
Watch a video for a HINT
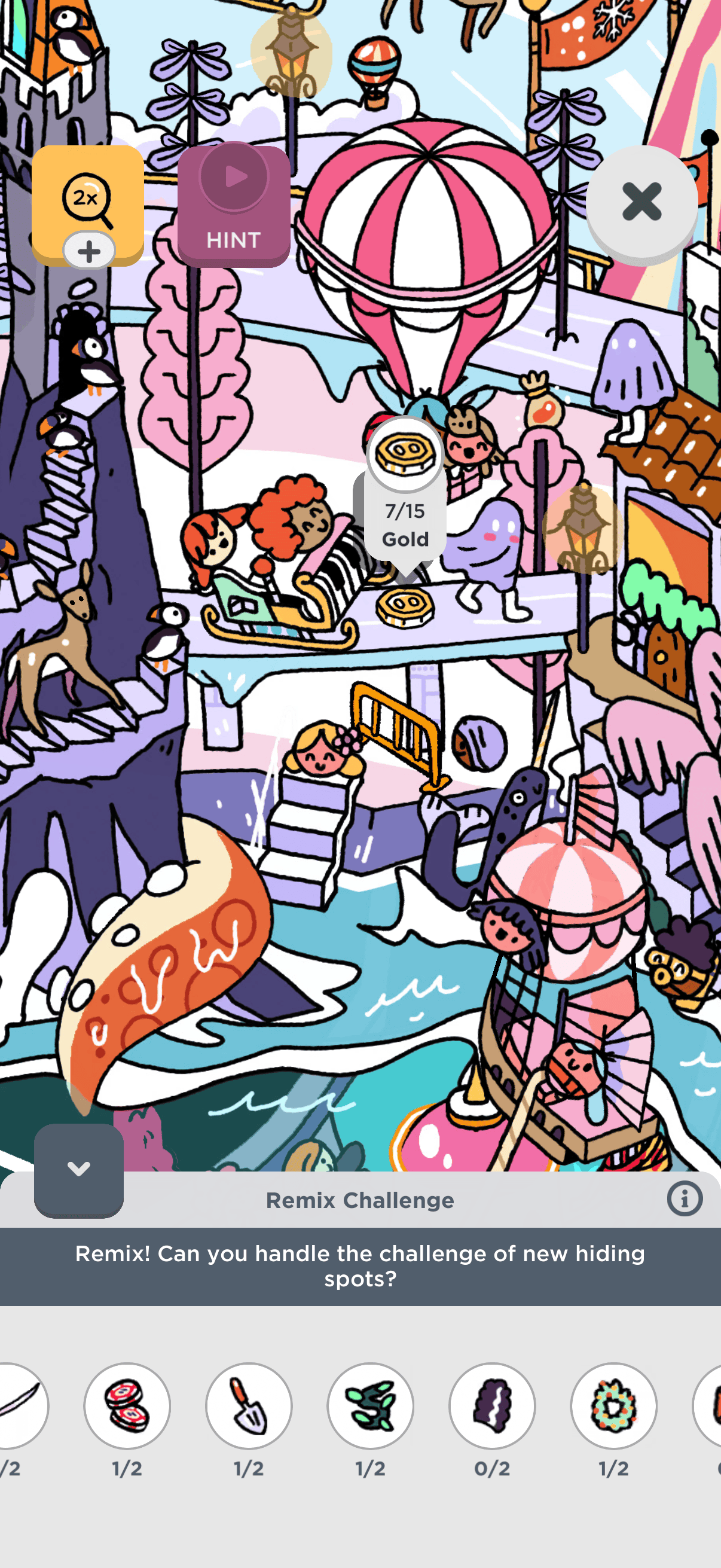pos(234,205)
